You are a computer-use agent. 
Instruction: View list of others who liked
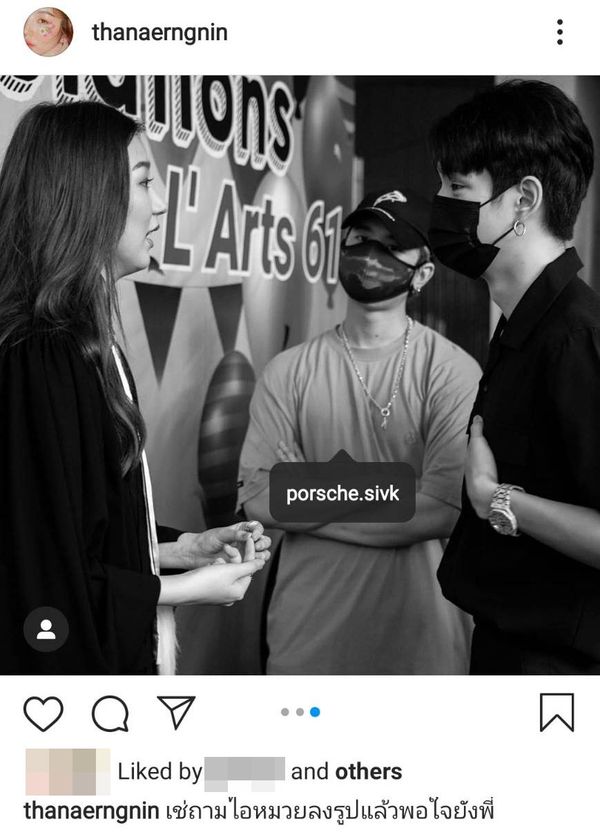(368, 772)
